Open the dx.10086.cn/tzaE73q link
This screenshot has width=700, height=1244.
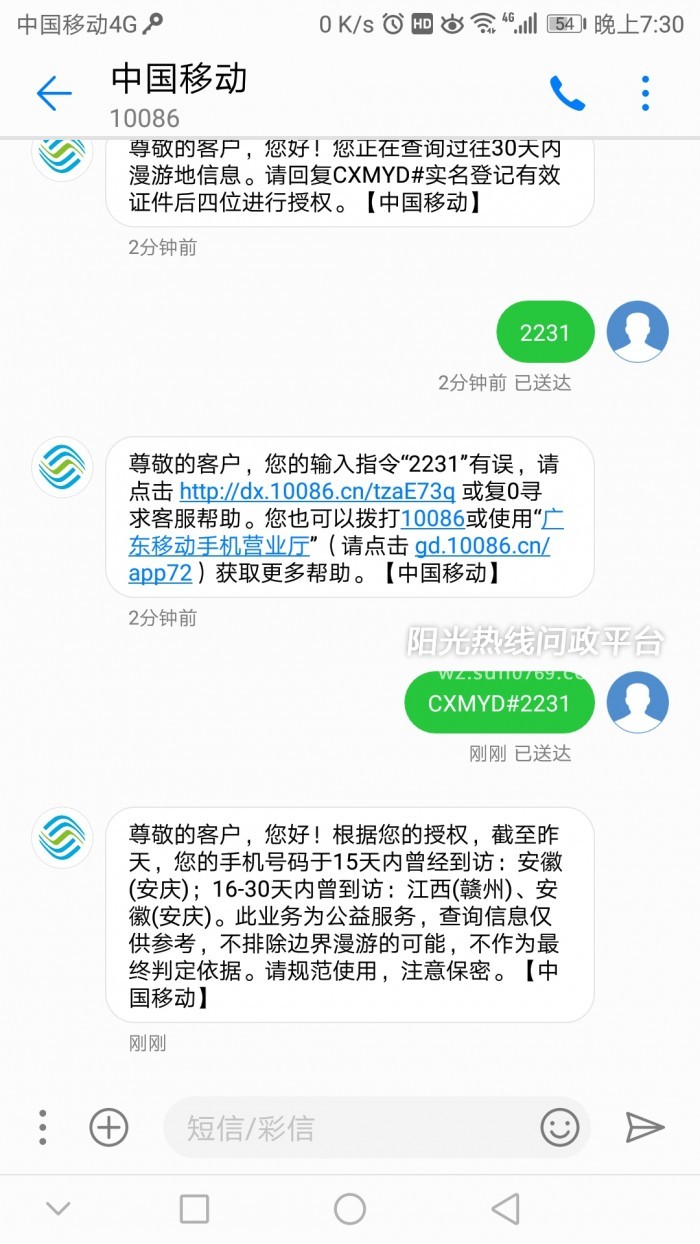coord(317,492)
